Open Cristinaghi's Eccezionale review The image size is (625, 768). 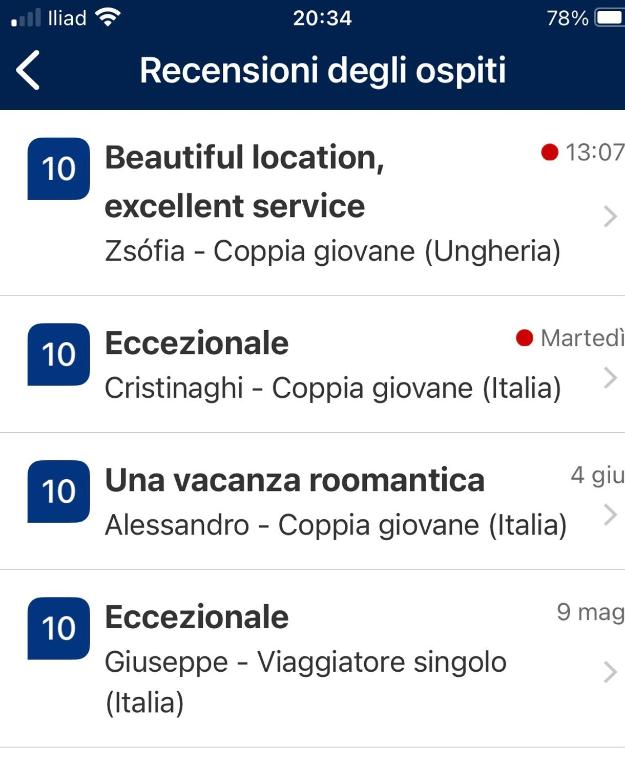[x=312, y=364]
